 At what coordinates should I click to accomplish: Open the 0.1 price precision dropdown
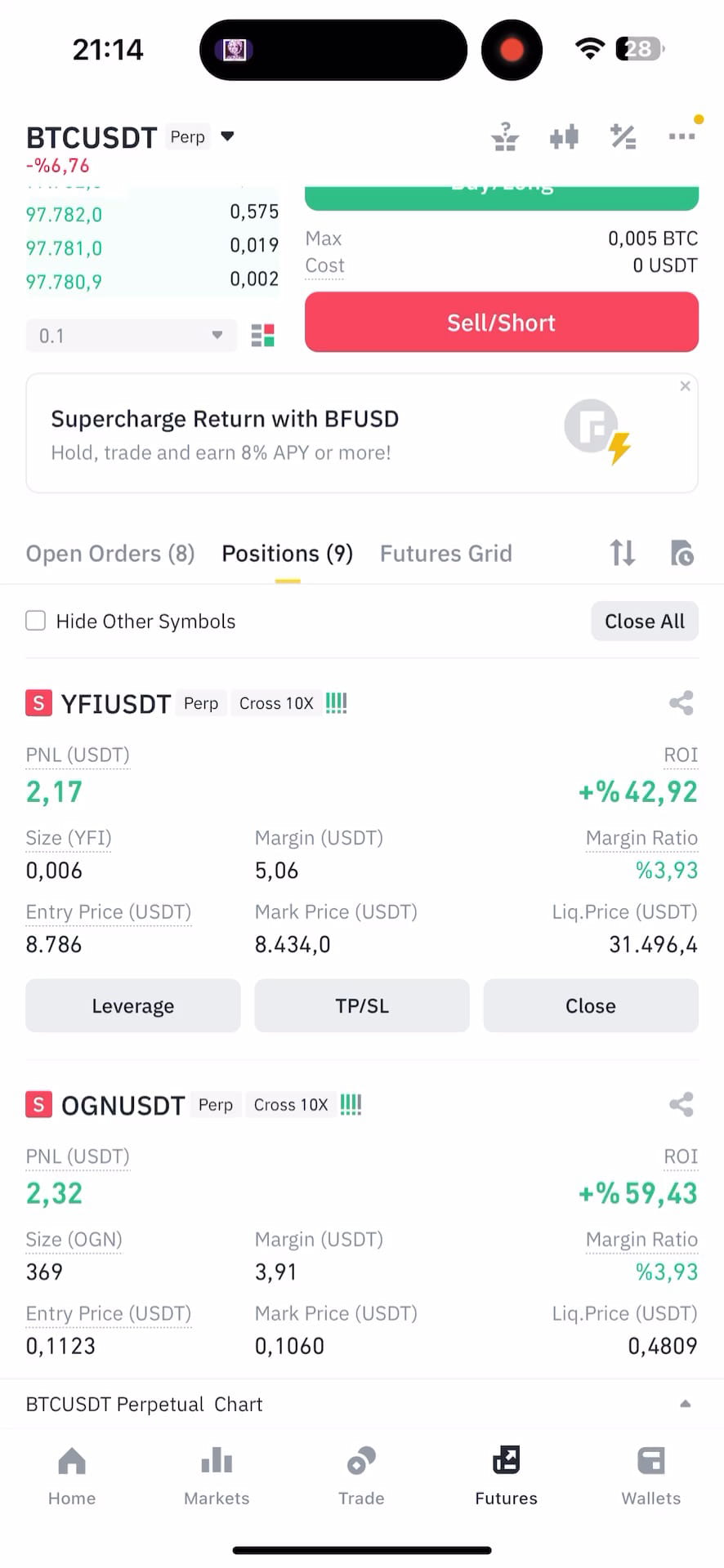[x=131, y=335]
